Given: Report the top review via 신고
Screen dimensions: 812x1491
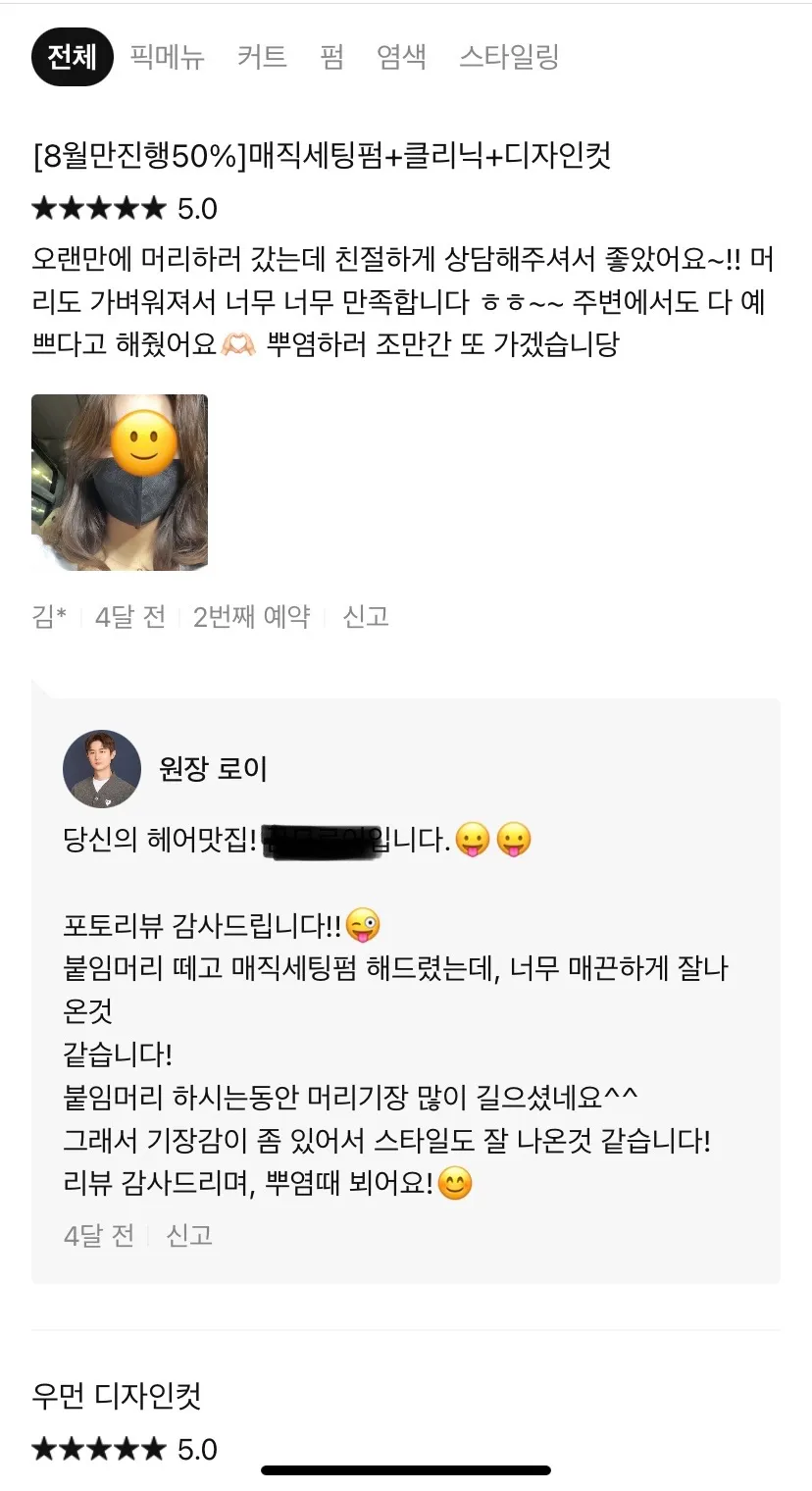Looking at the screenshot, I should tap(363, 616).
